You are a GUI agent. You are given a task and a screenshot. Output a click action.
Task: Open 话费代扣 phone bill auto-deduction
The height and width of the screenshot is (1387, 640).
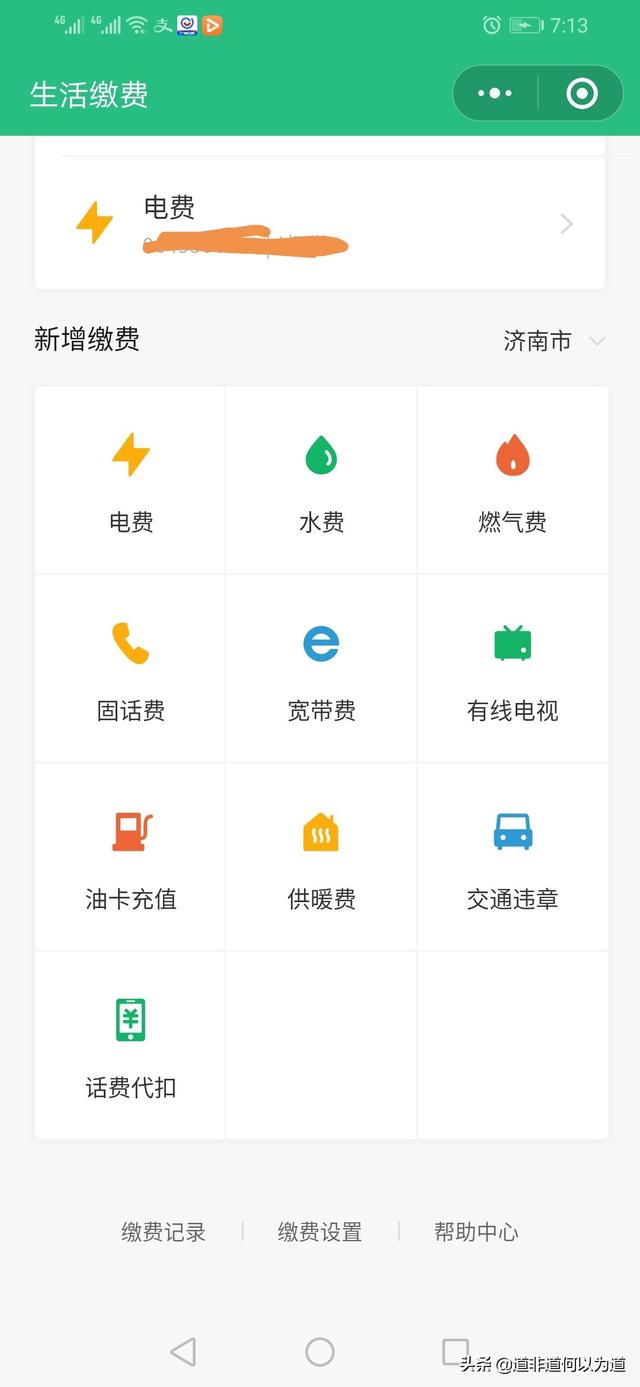coord(131,1045)
